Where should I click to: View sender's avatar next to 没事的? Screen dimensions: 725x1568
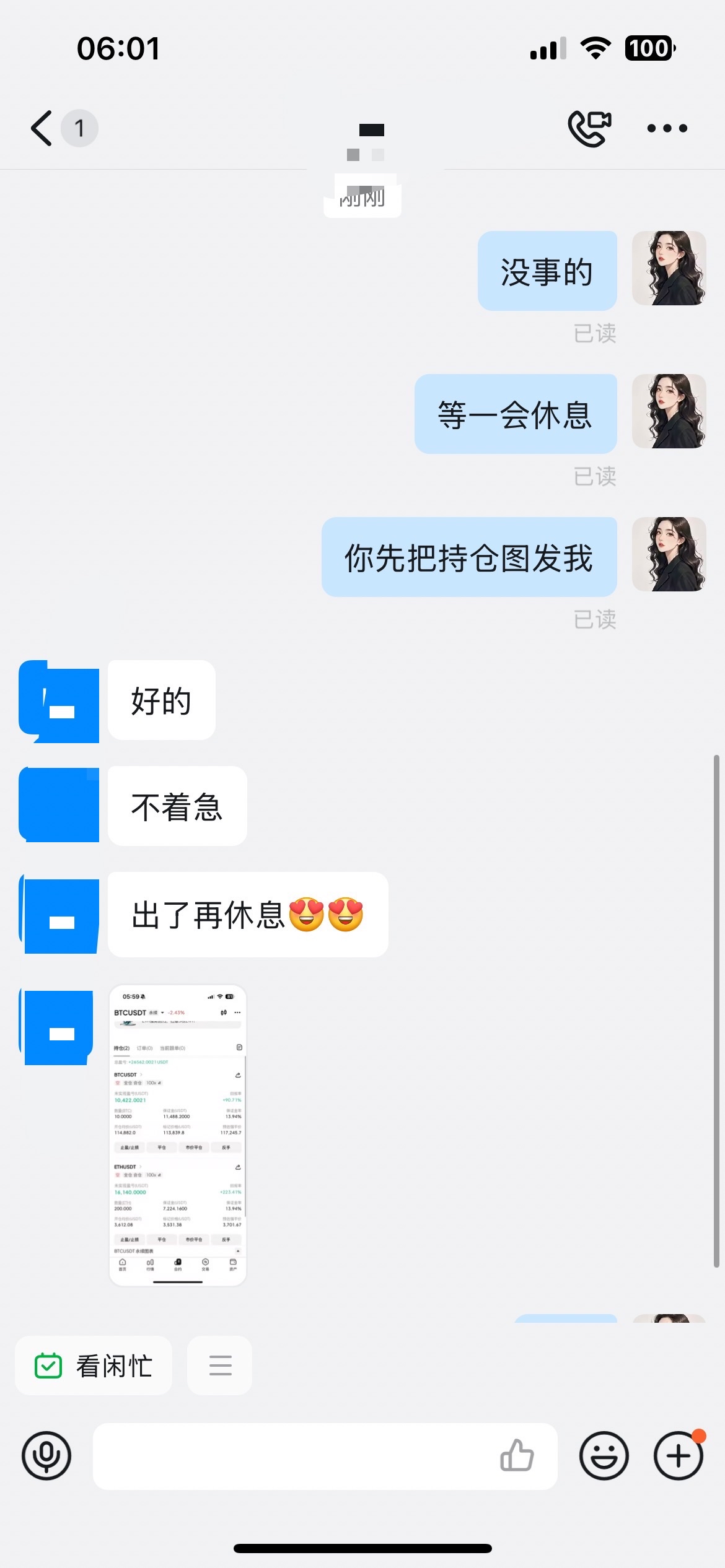point(669,268)
